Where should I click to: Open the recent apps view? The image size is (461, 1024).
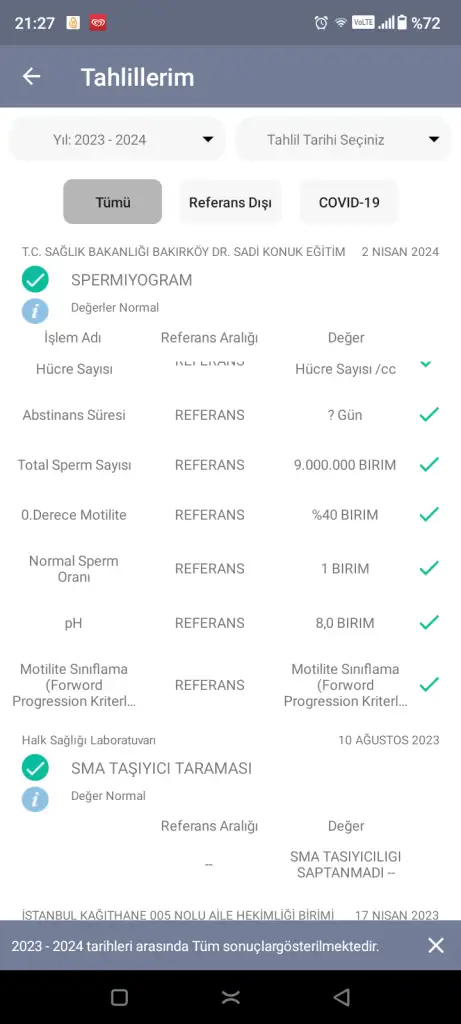tap(119, 997)
